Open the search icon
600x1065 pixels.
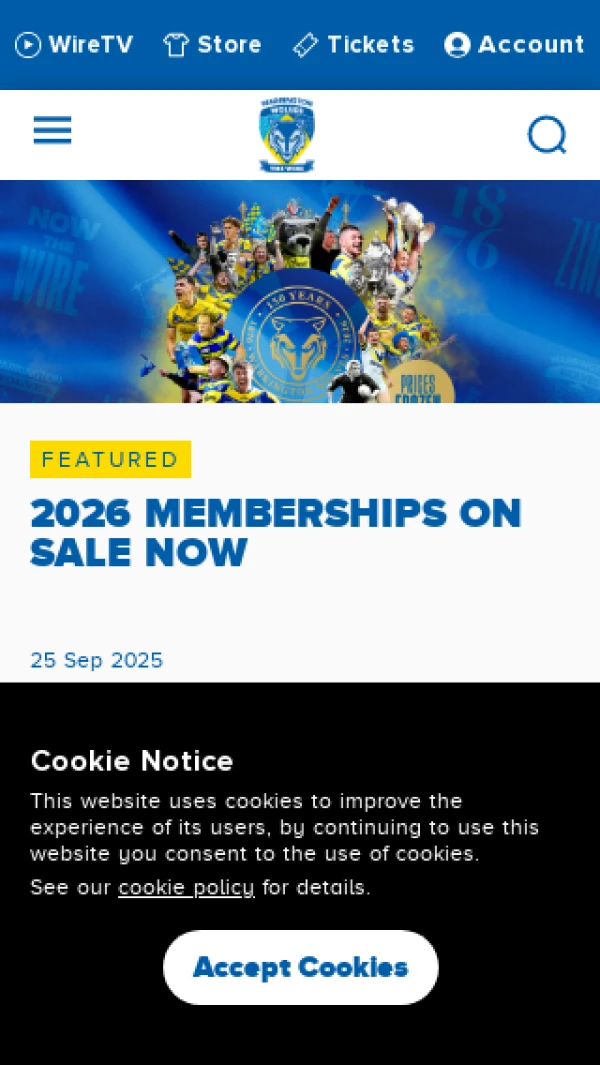tap(547, 134)
